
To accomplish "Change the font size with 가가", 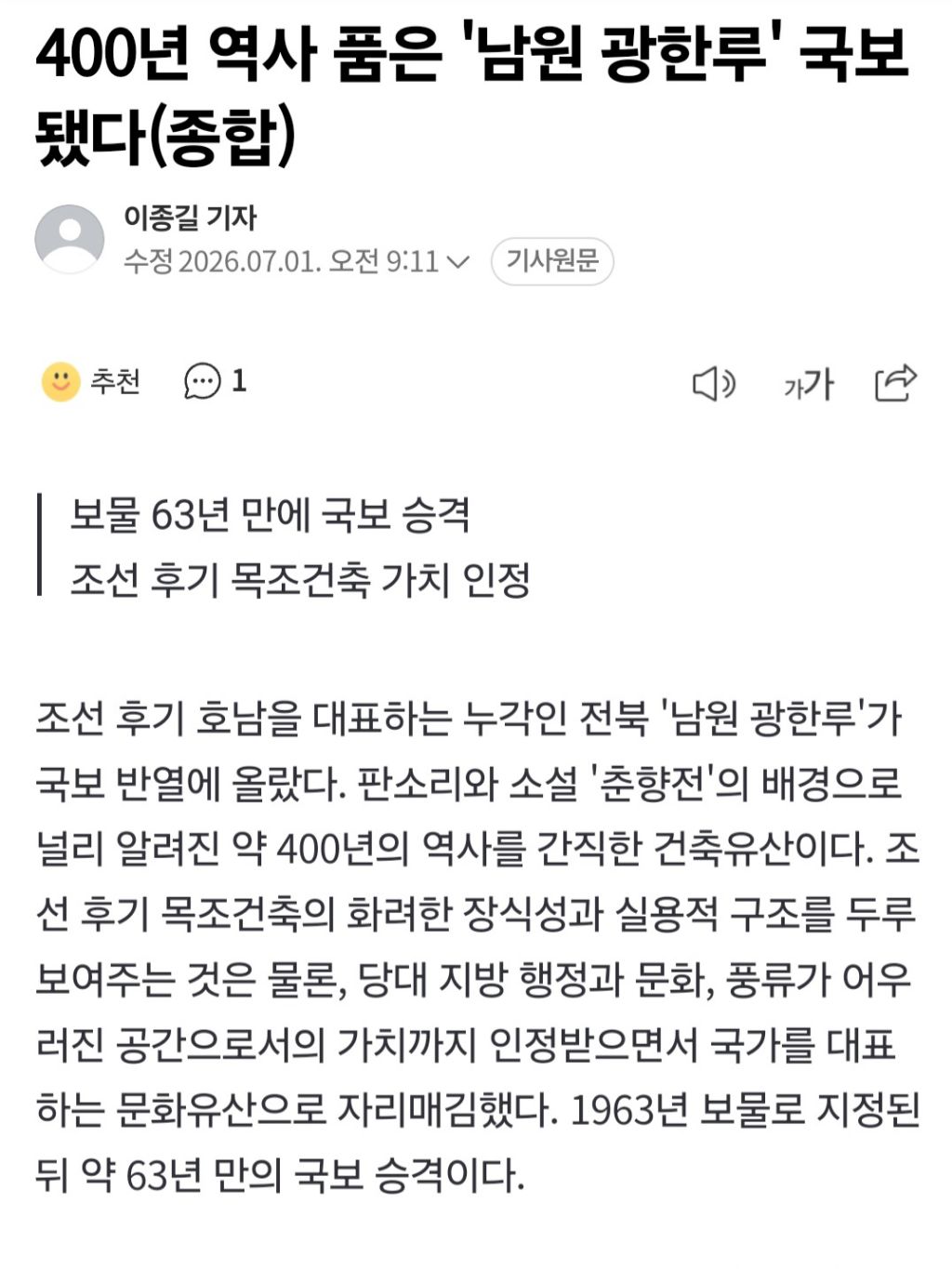I will click(x=808, y=383).
